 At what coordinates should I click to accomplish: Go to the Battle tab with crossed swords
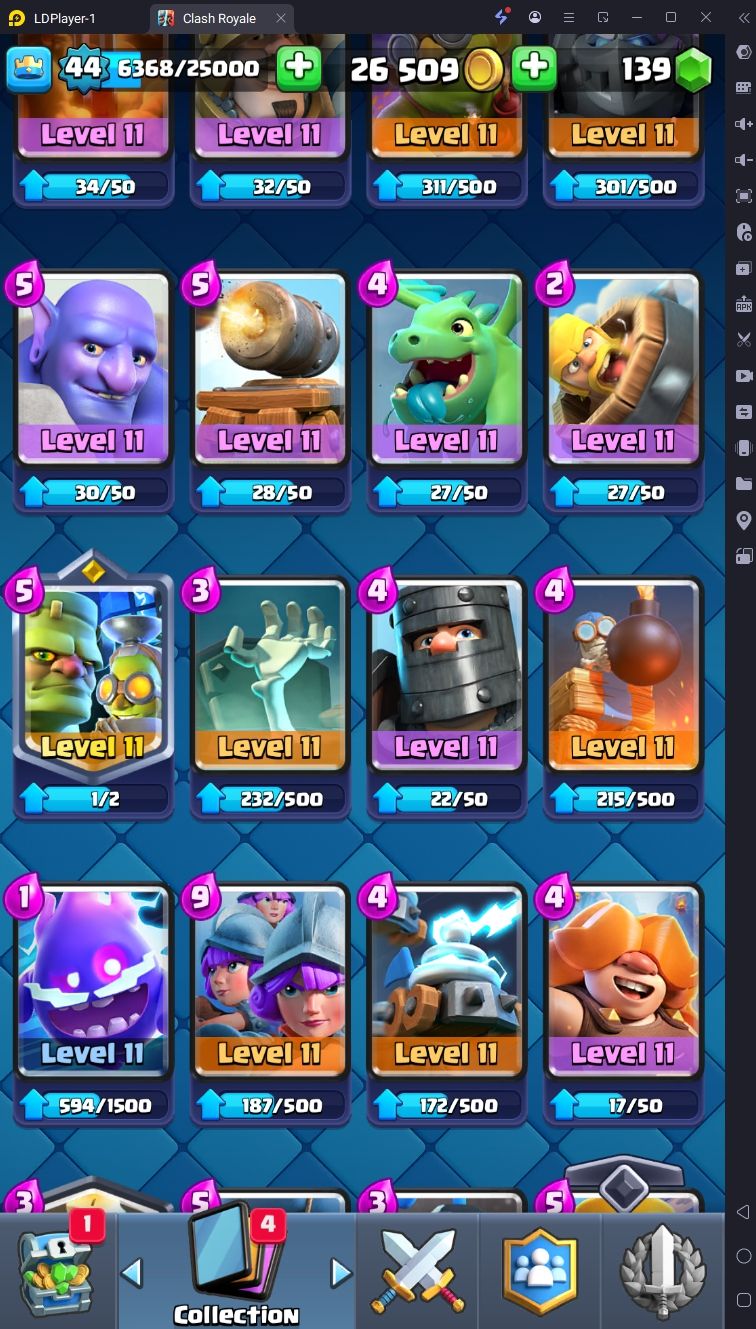[x=417, y=1271]
